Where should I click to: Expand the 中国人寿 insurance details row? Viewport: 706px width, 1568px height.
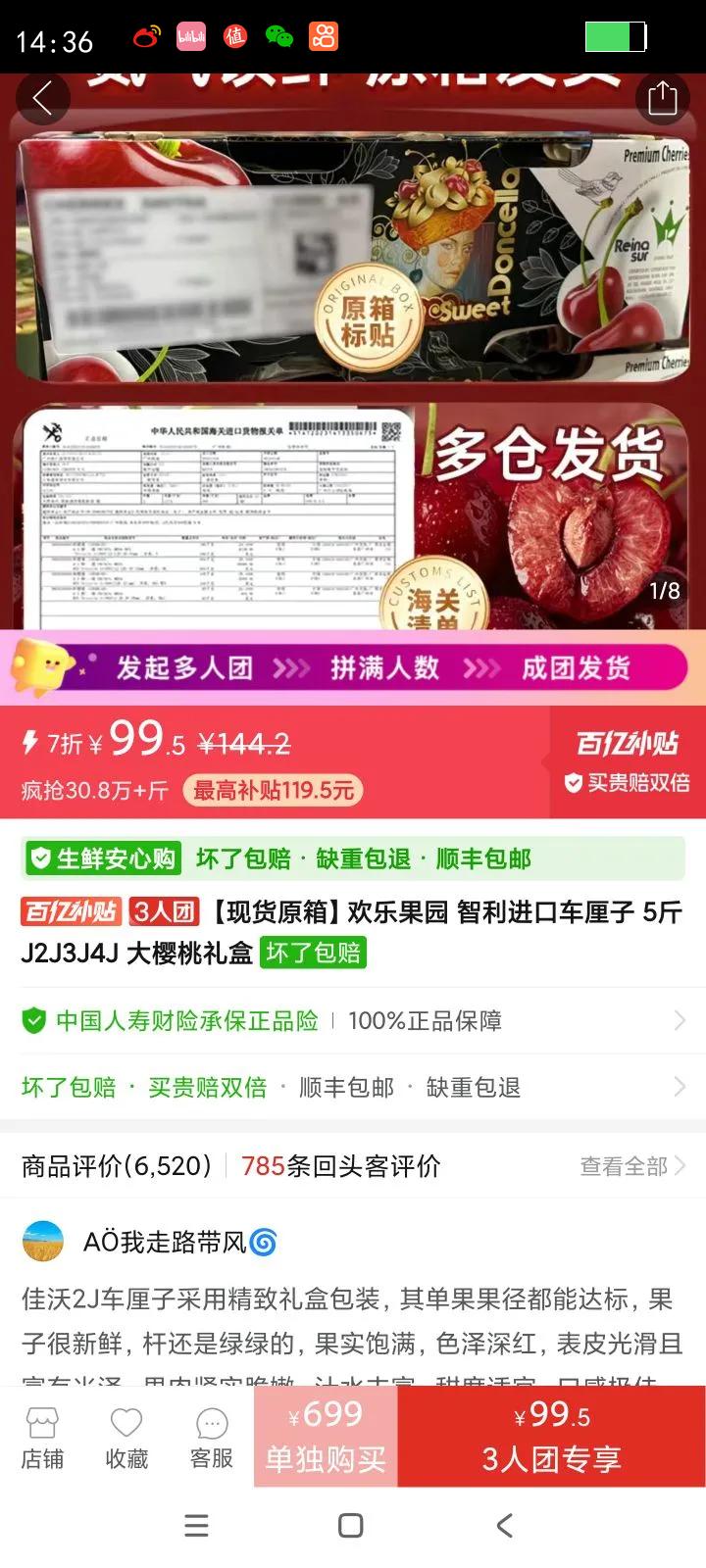point(353,1020)
